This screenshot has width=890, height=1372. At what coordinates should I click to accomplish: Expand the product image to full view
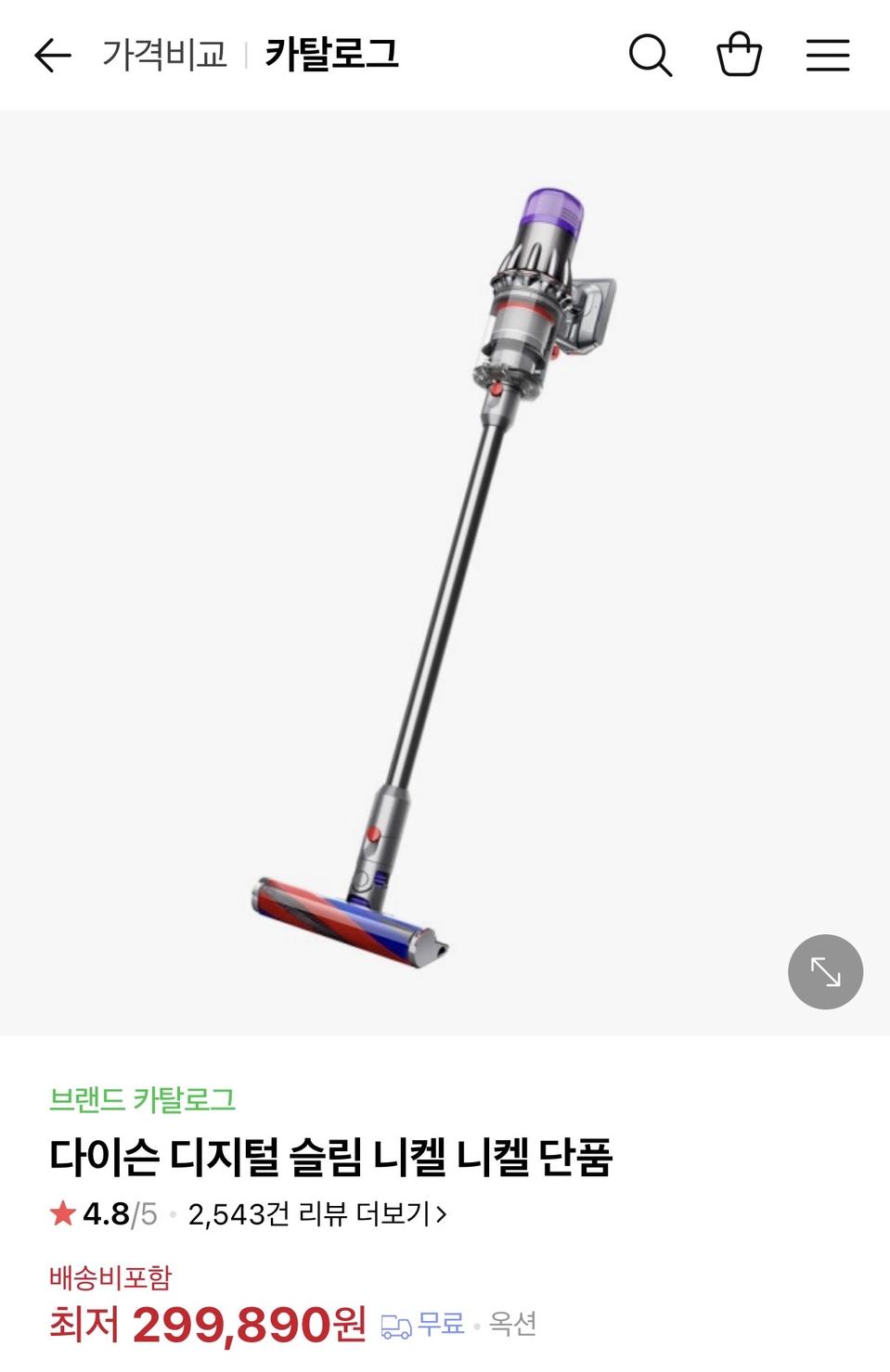(824, 971)
